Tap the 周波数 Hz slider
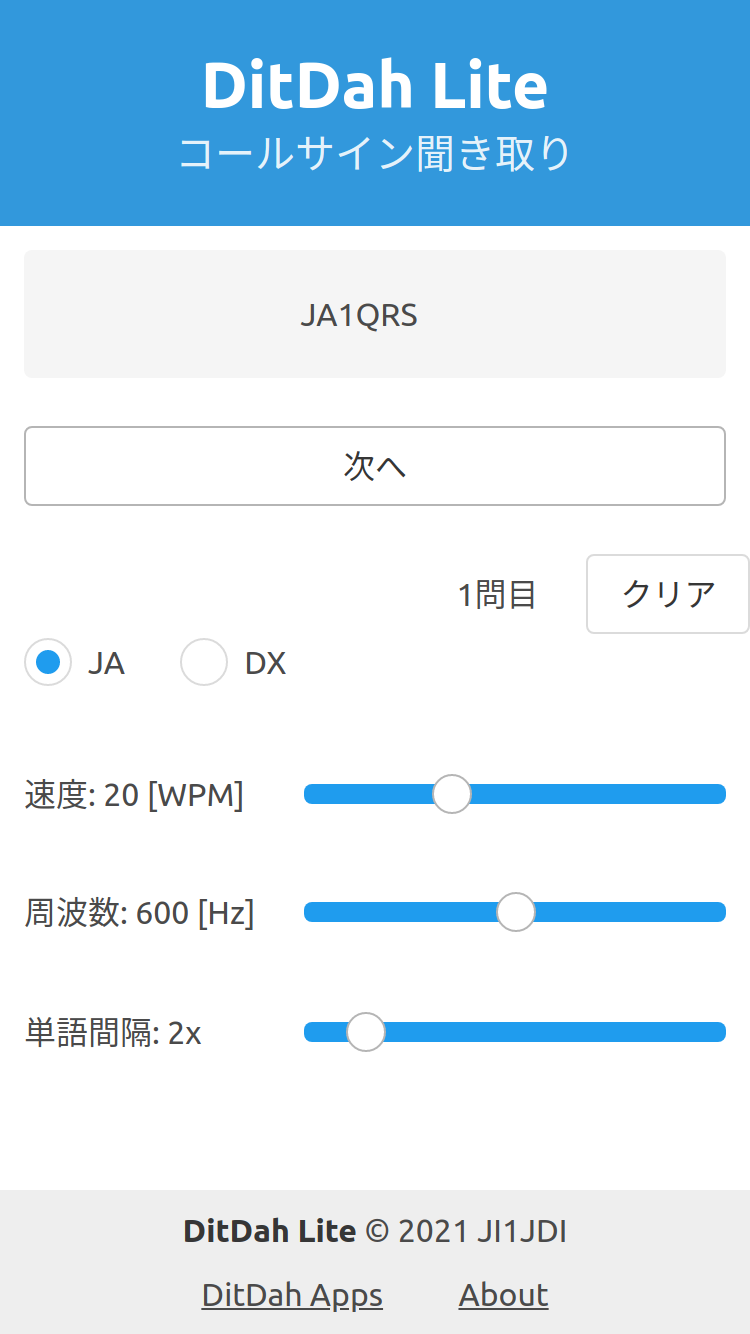Screen dimensions: 750x1334 point(514,912)
